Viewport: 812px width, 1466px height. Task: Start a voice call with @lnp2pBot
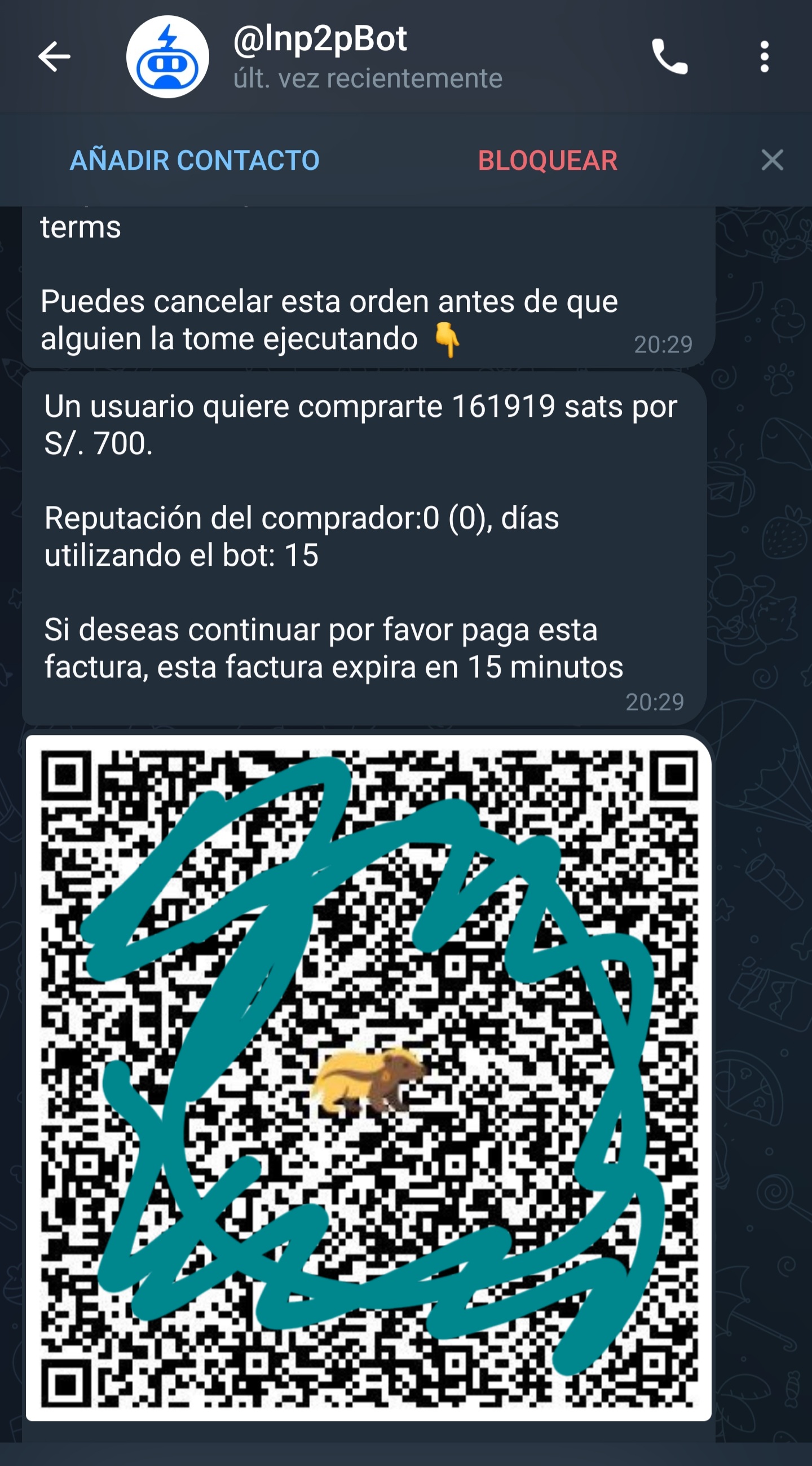[x=669, y=56]
